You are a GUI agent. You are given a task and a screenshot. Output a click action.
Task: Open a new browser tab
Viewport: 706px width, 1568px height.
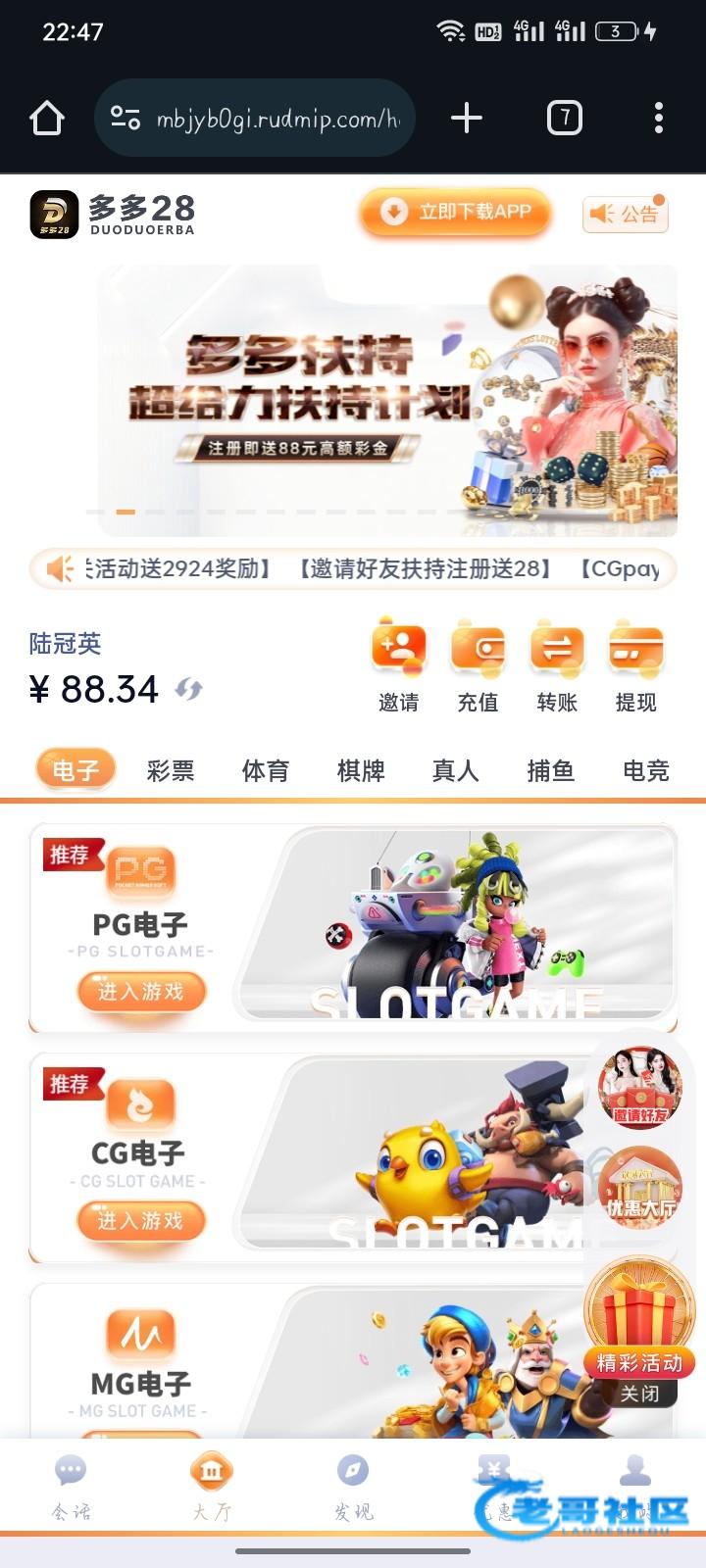coord(467,119)
